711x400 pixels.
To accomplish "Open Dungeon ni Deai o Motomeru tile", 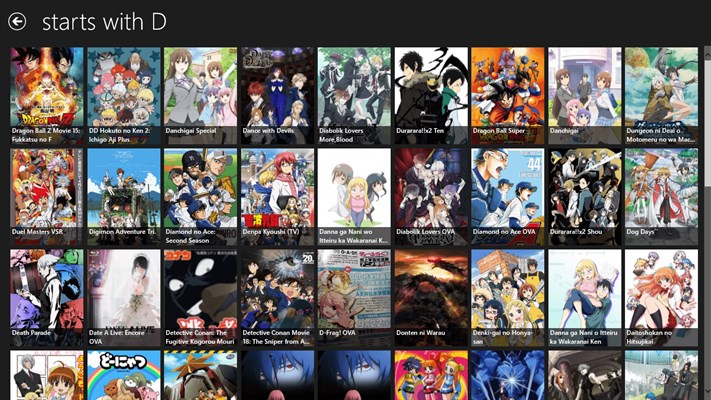I will tap(661, 95).
